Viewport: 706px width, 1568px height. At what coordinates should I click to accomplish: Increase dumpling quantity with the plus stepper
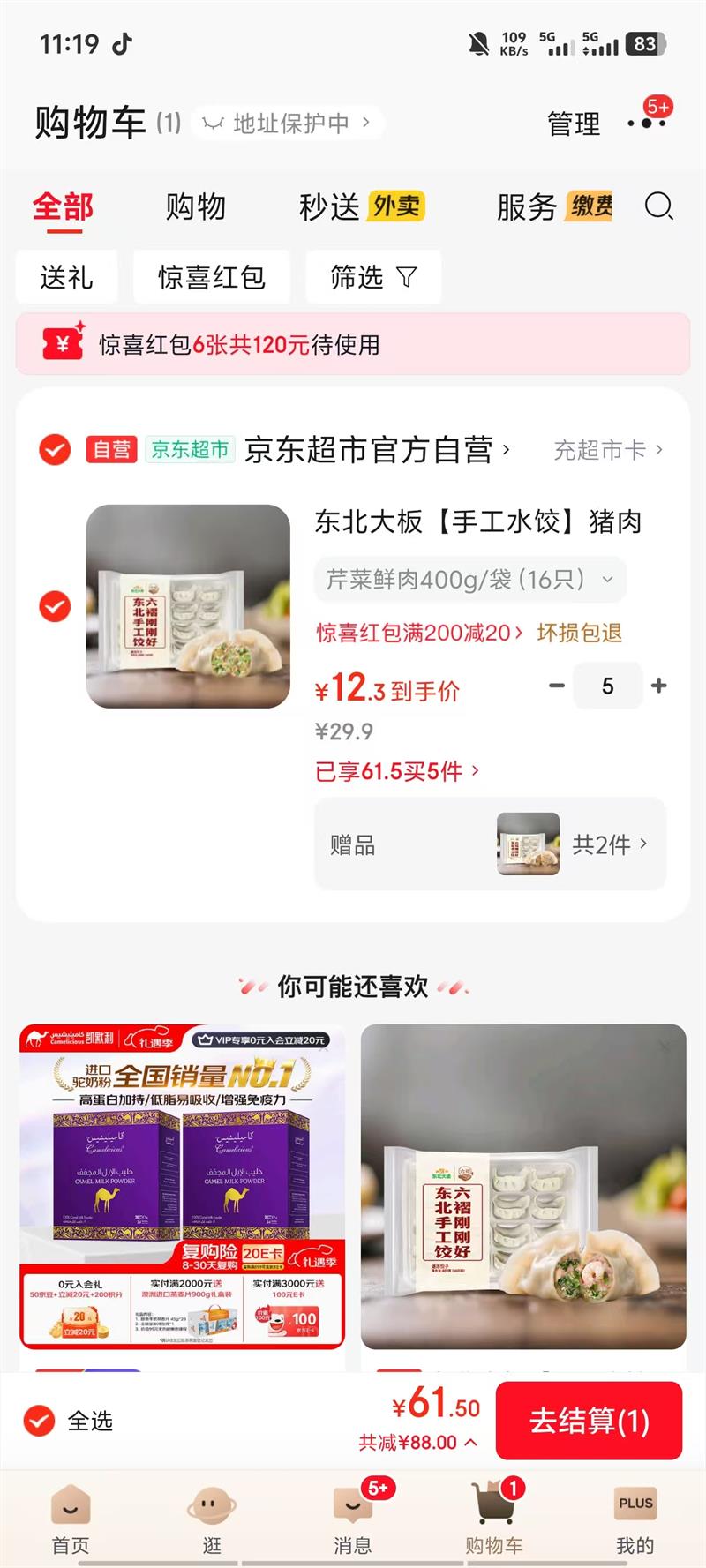point(658,685)
